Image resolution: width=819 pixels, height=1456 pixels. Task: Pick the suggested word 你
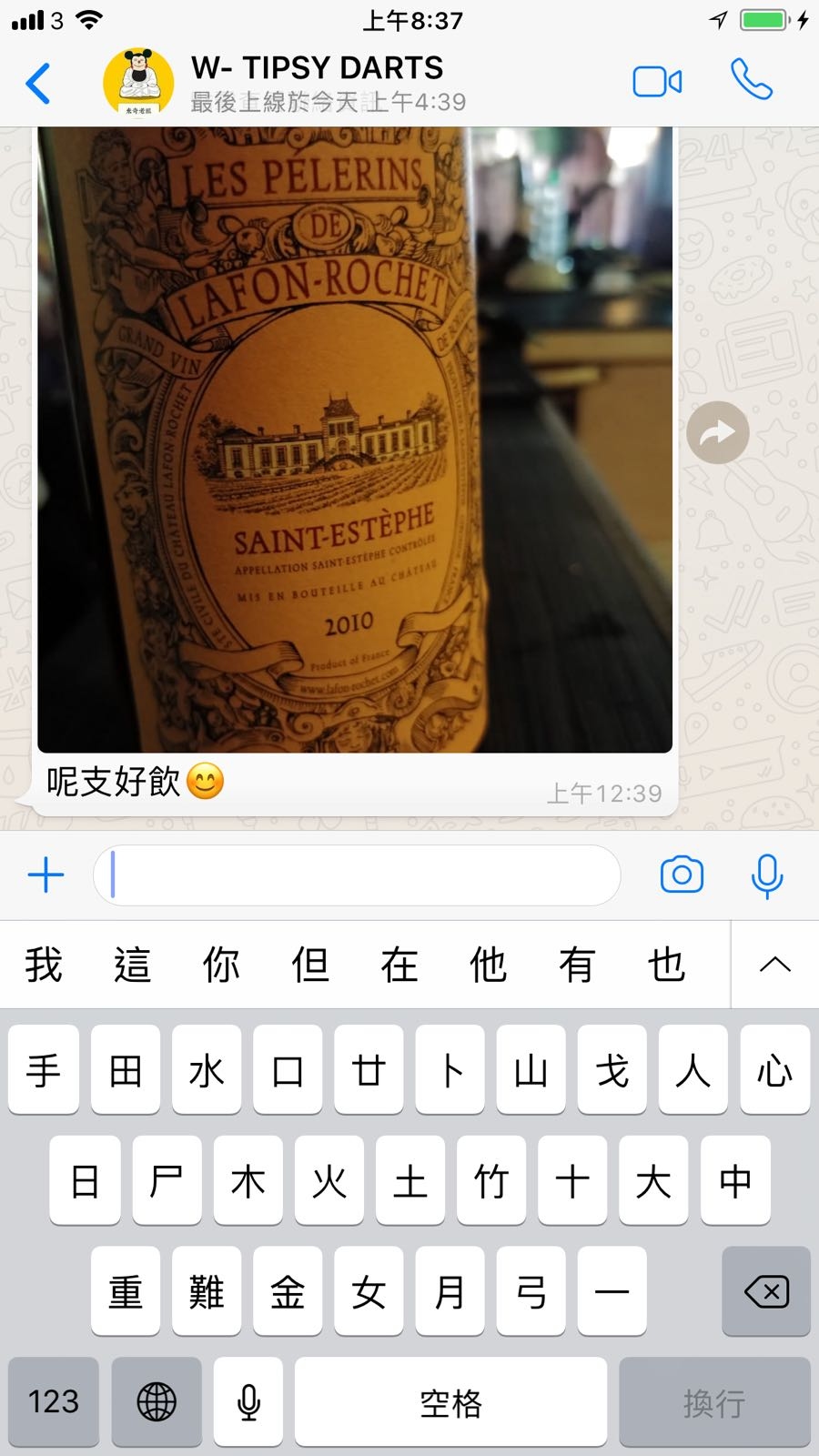[221, 965]
